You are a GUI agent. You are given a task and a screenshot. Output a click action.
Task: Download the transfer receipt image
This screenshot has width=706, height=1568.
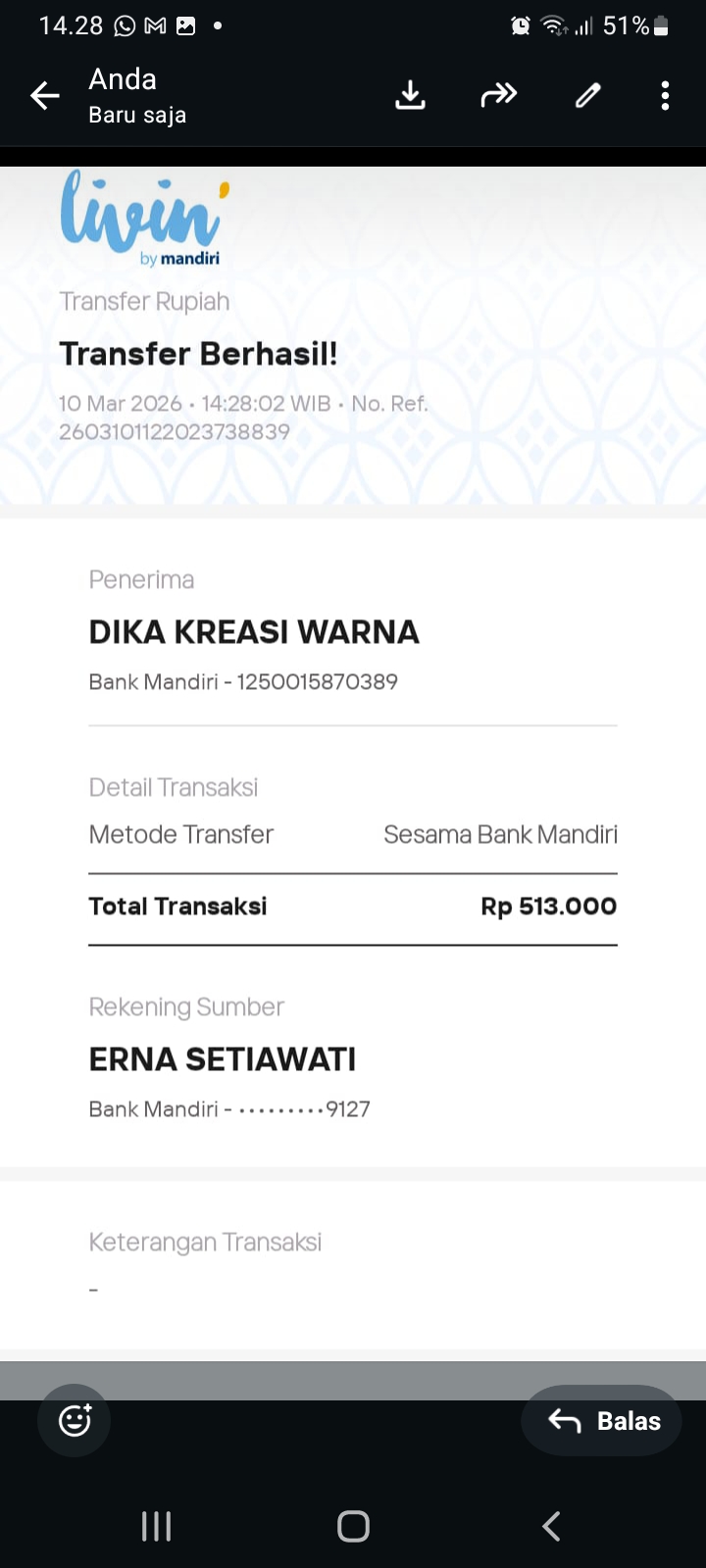tap(410, 95)
